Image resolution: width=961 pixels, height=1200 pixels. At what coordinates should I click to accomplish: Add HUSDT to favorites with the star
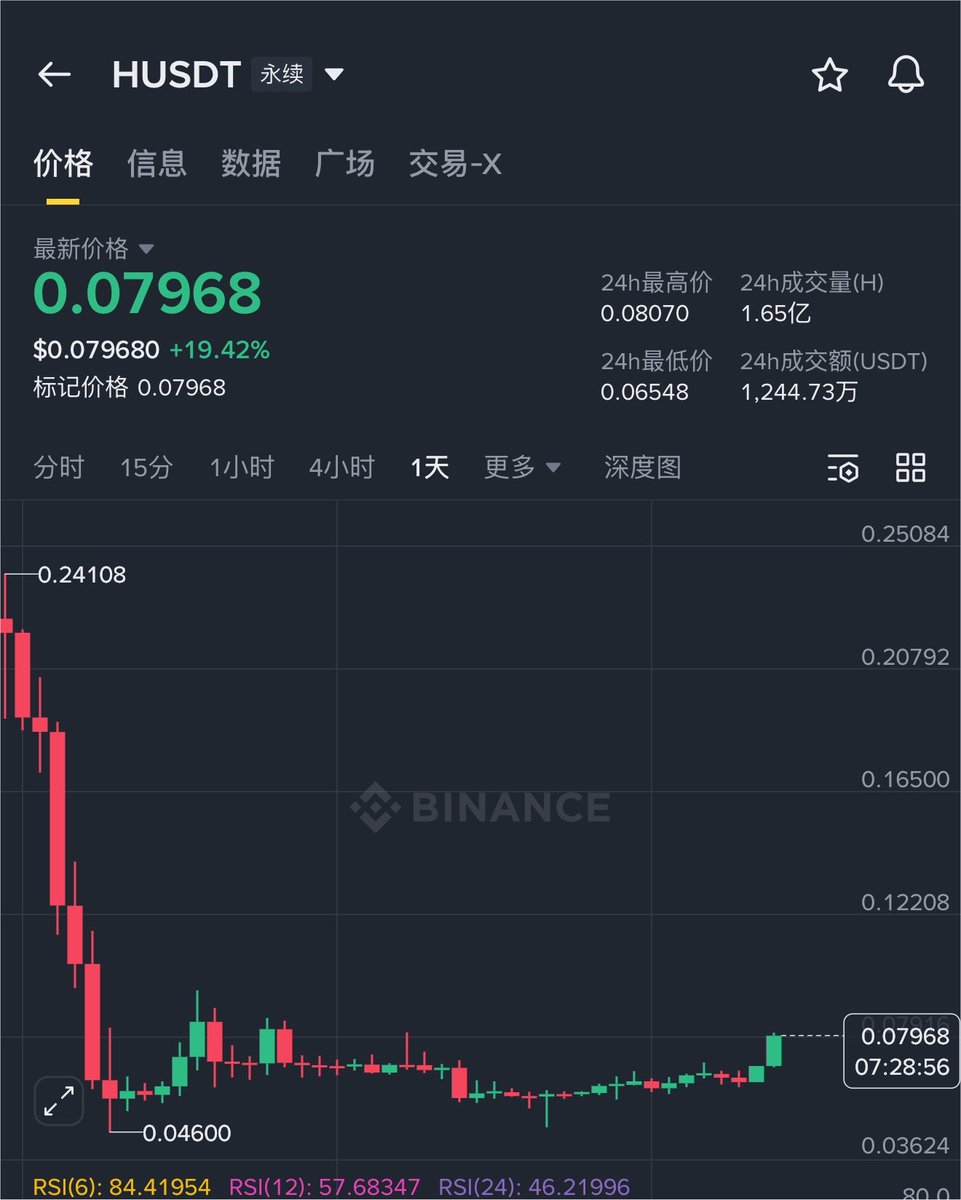tap(829, 75)
